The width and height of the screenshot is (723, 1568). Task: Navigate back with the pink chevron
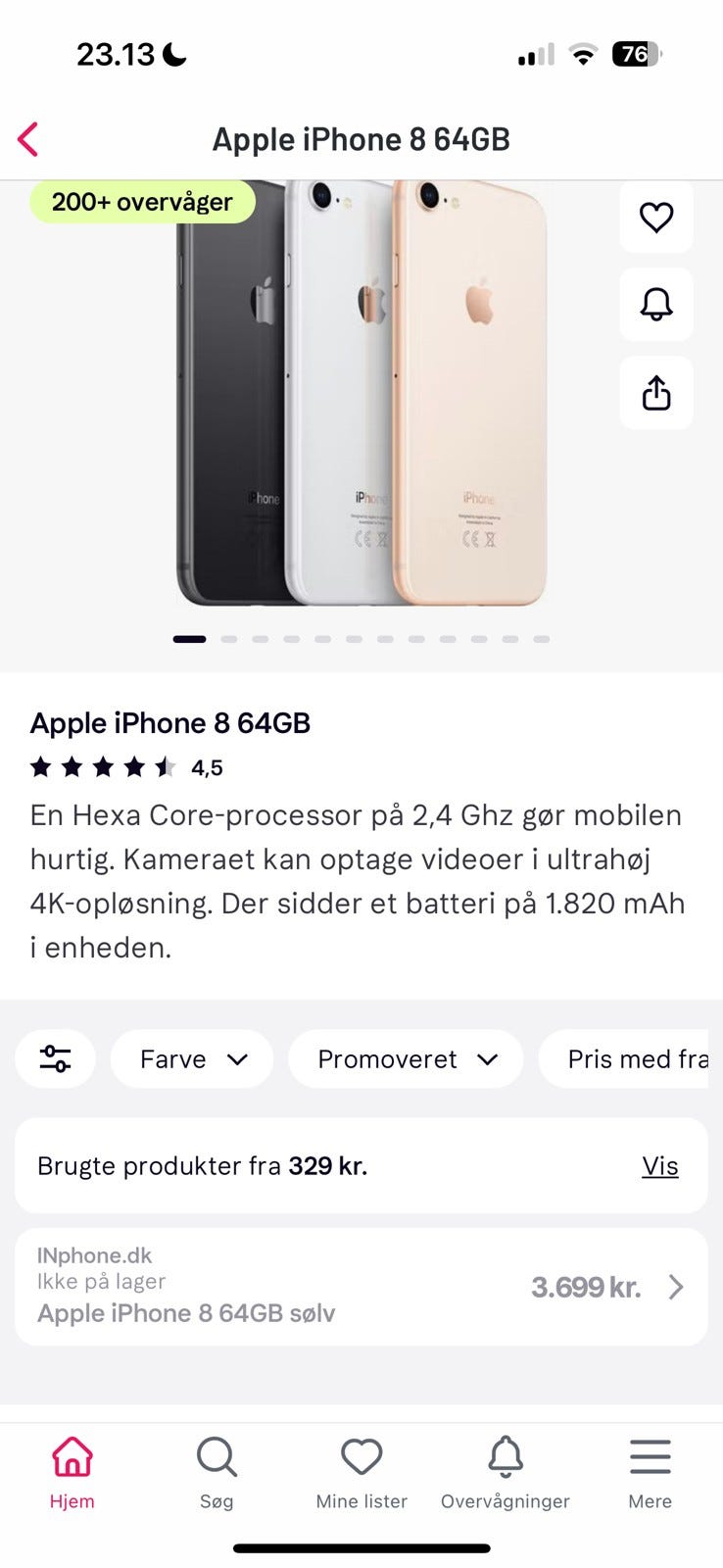click(x=27, y=138)
